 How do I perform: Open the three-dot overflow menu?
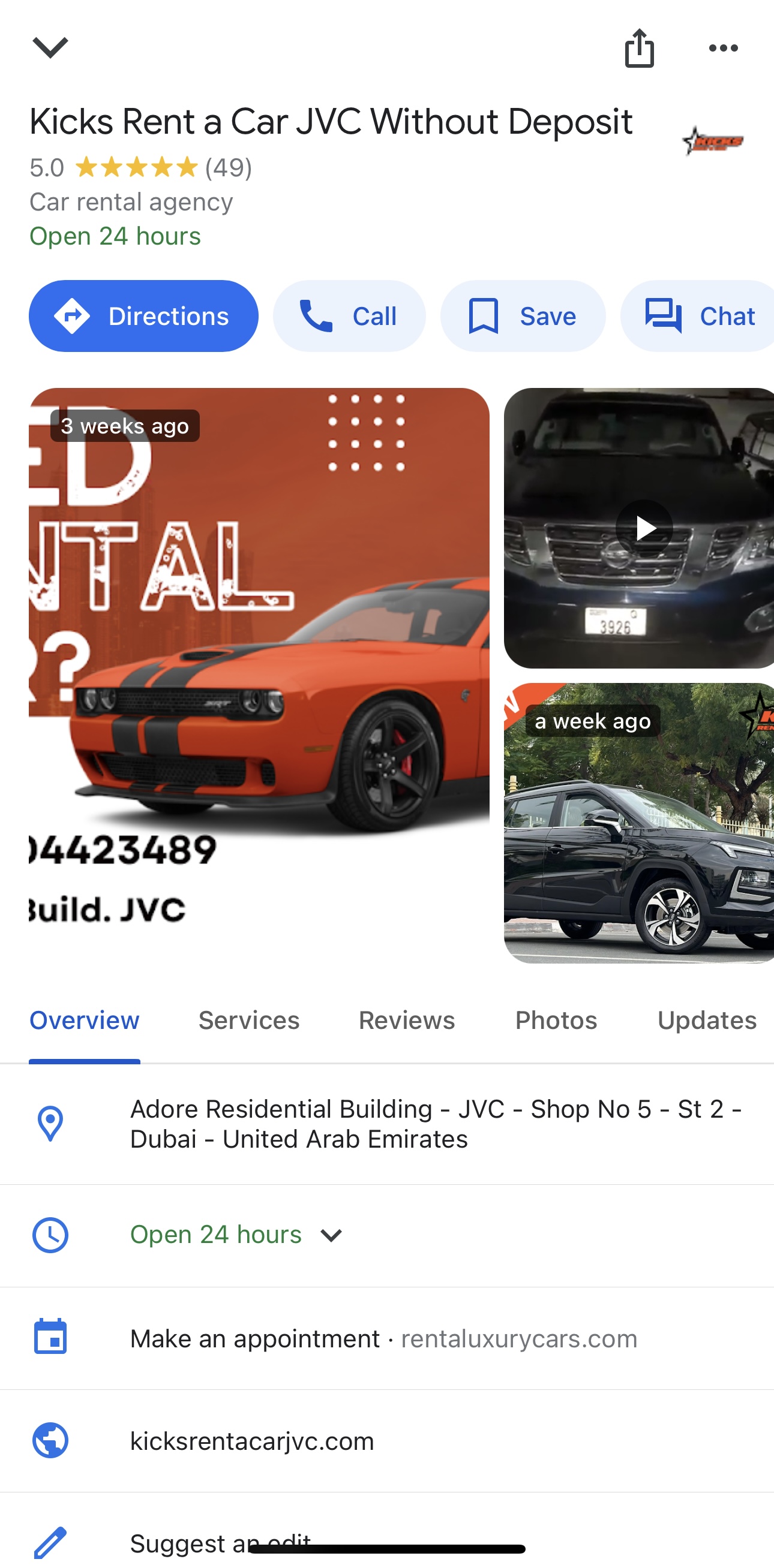pyautogui.click(x=723, y=47)
